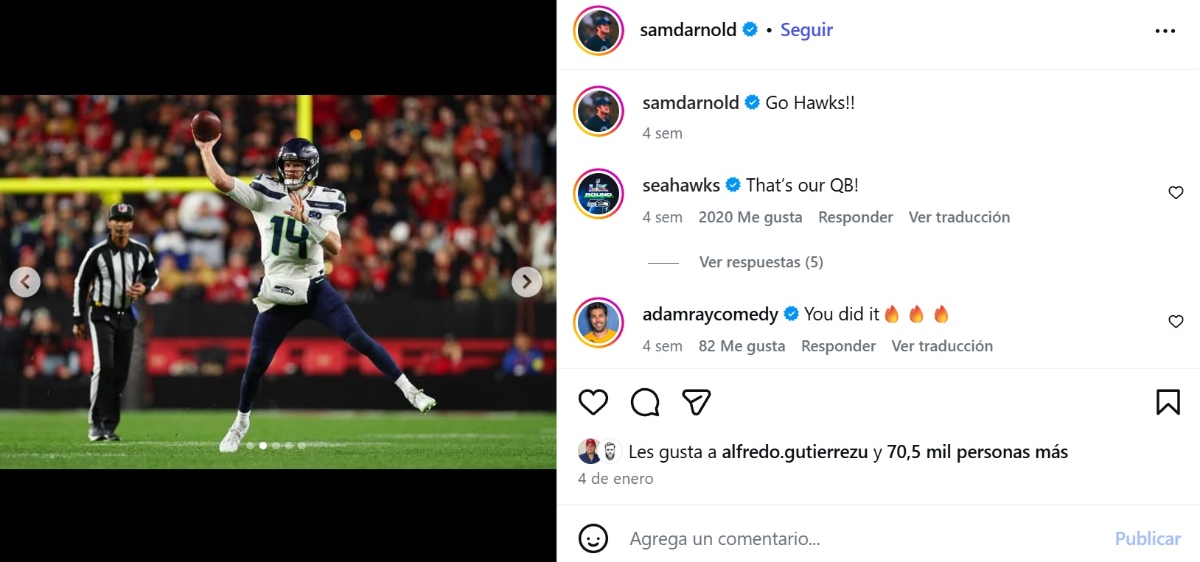
Task: Share the post via paper plane icon
Action: (x=696, y=402)
